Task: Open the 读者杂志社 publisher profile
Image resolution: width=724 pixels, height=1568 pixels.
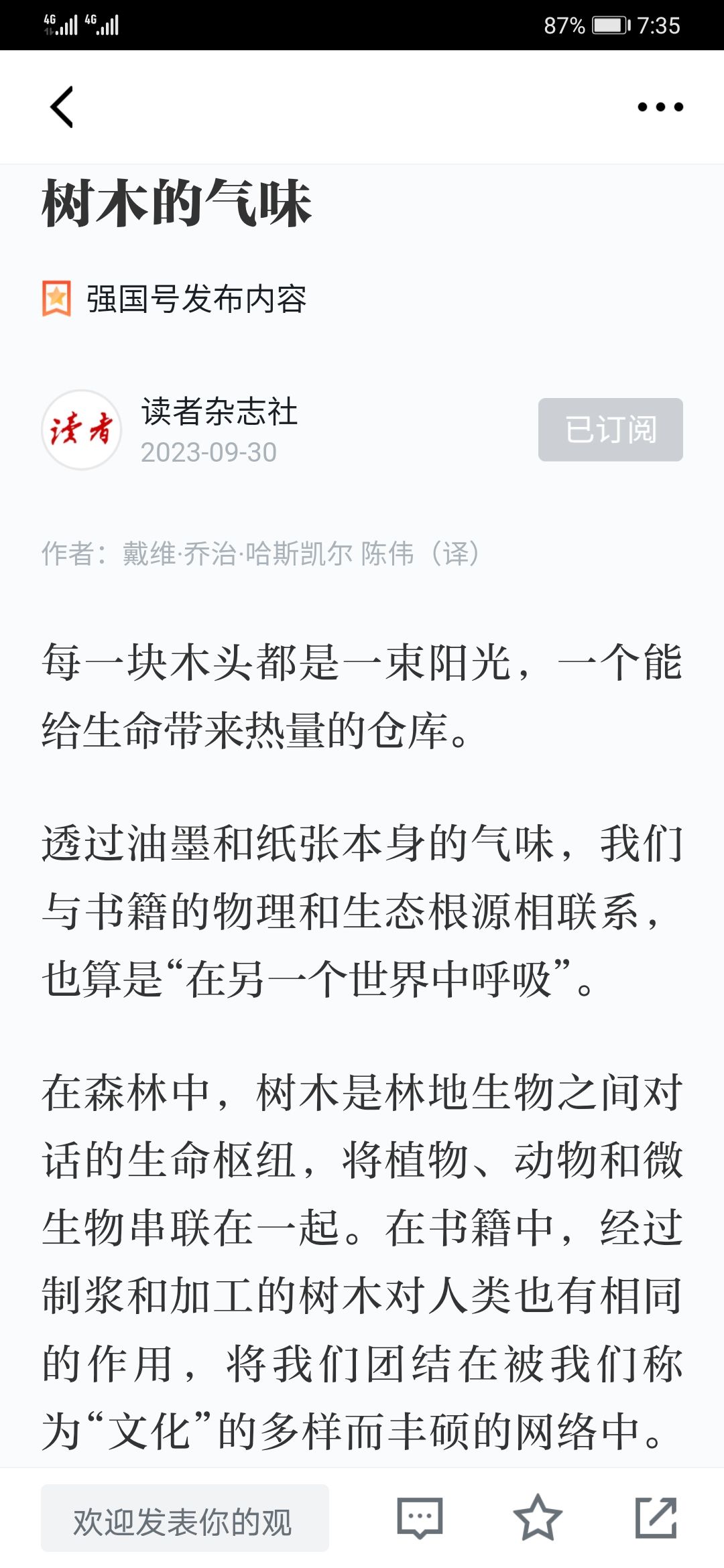Action: coord(219,411)
